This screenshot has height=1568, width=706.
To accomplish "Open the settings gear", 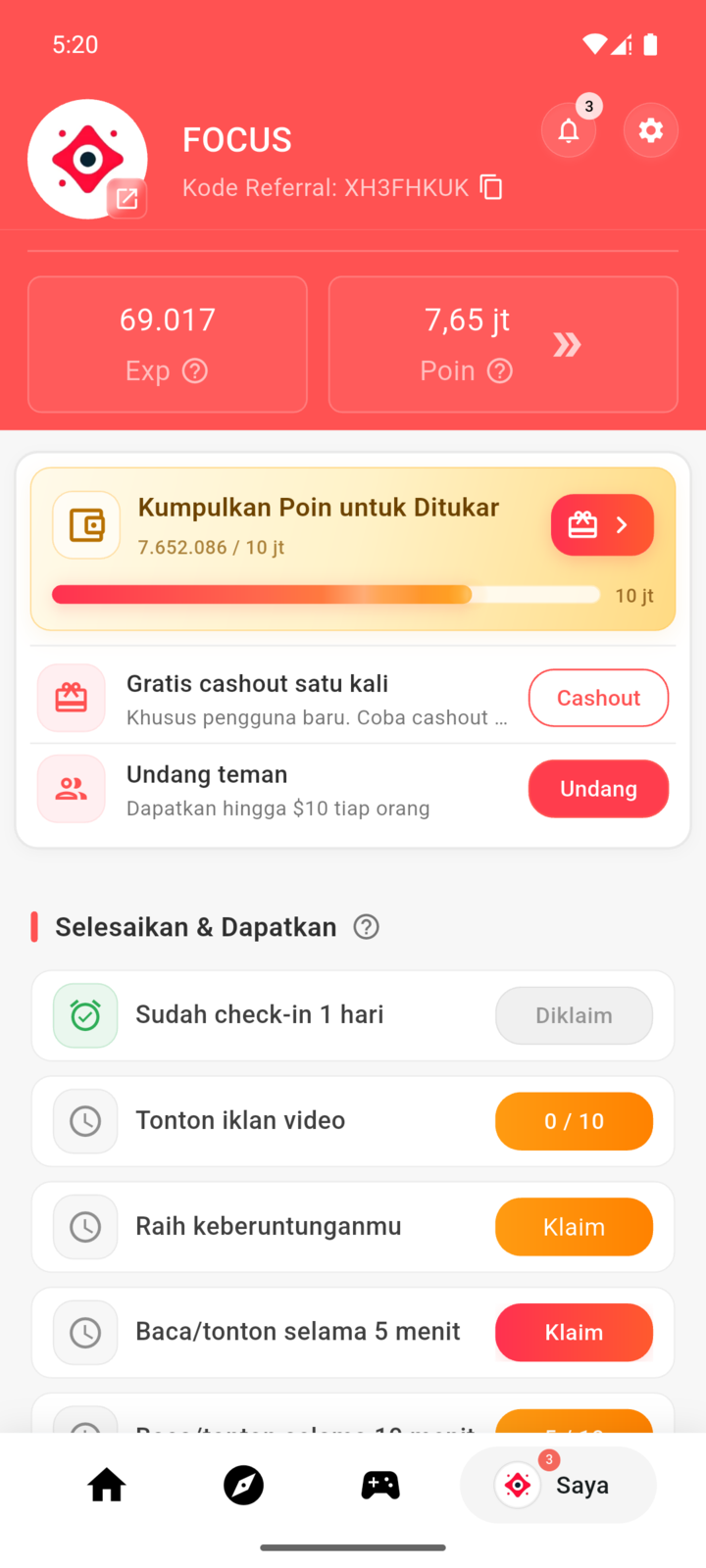I will coord(651,130).
